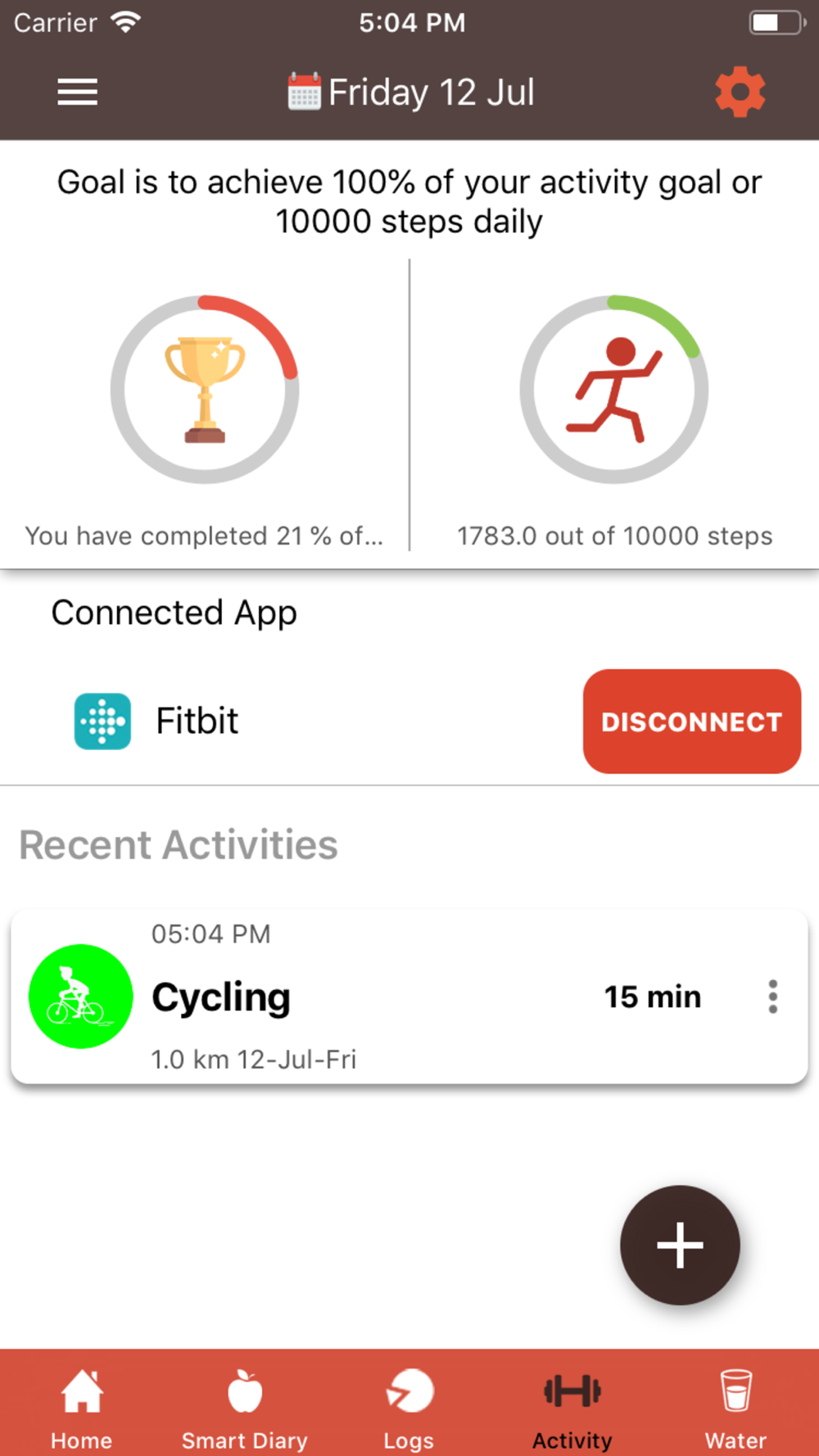Disconnect the Fitbit app

click(692, 721)
